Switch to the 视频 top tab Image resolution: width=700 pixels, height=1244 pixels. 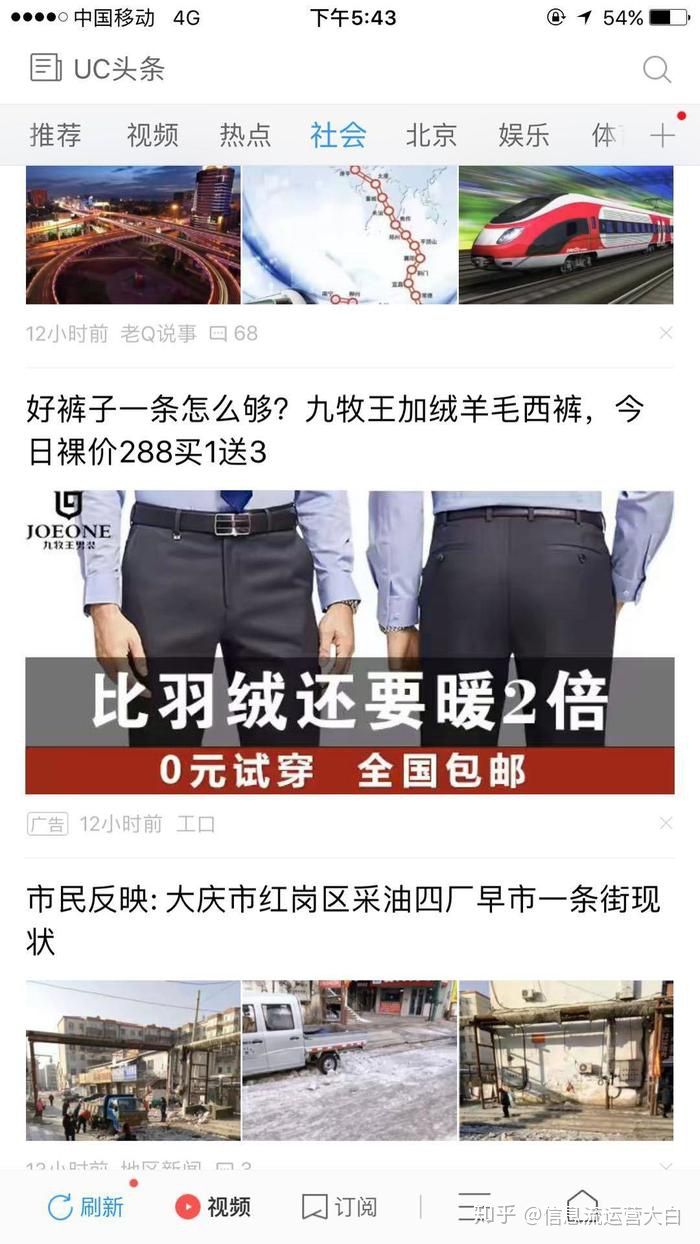pyautogui.click(x=152, y=135)
